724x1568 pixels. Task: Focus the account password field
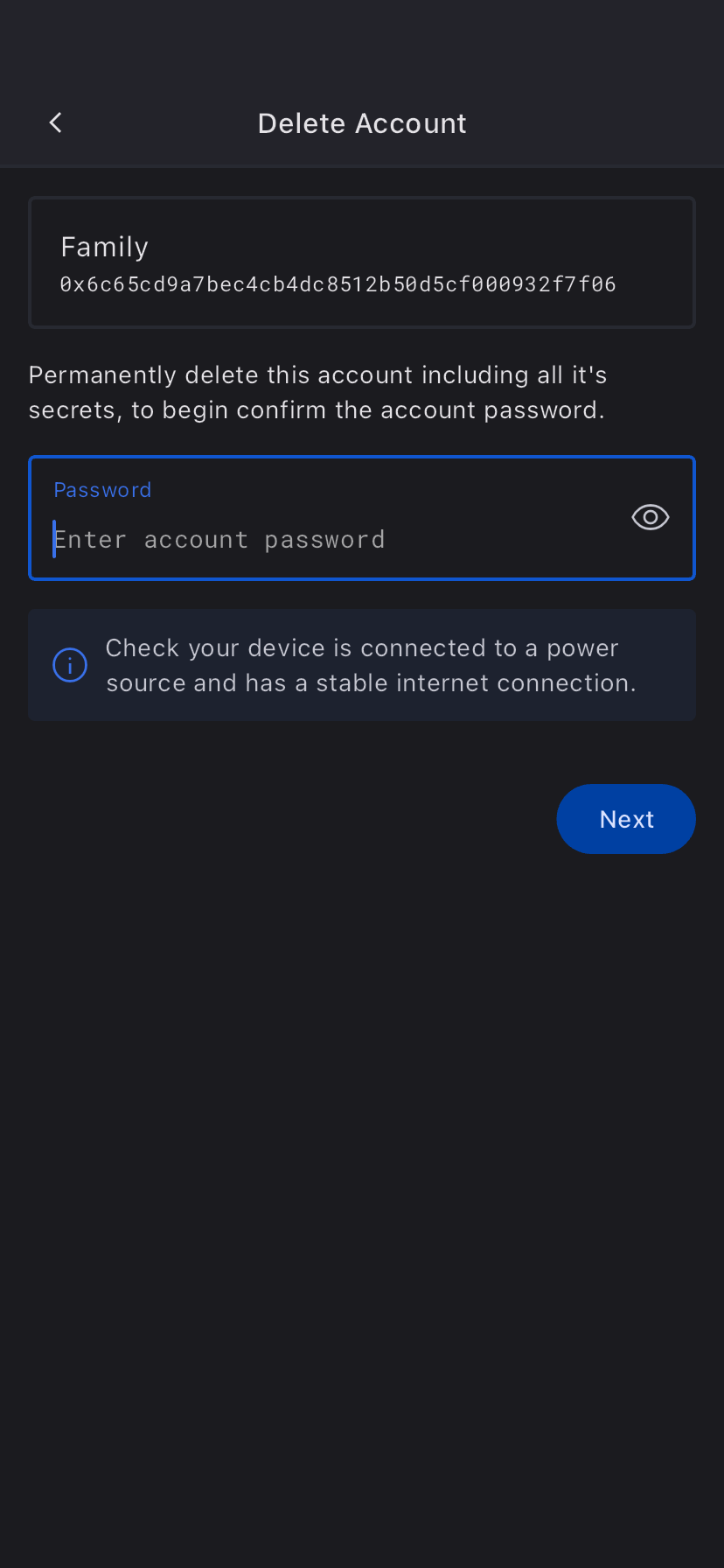point(332,539)
